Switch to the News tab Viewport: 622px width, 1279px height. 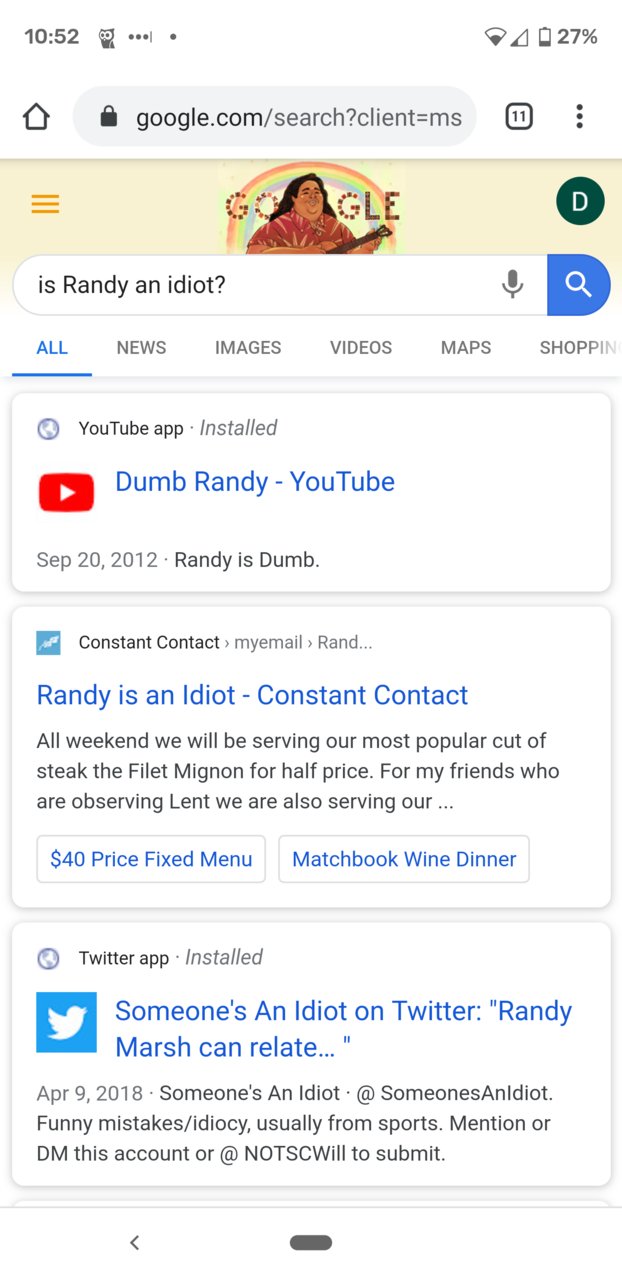[141, 348]
